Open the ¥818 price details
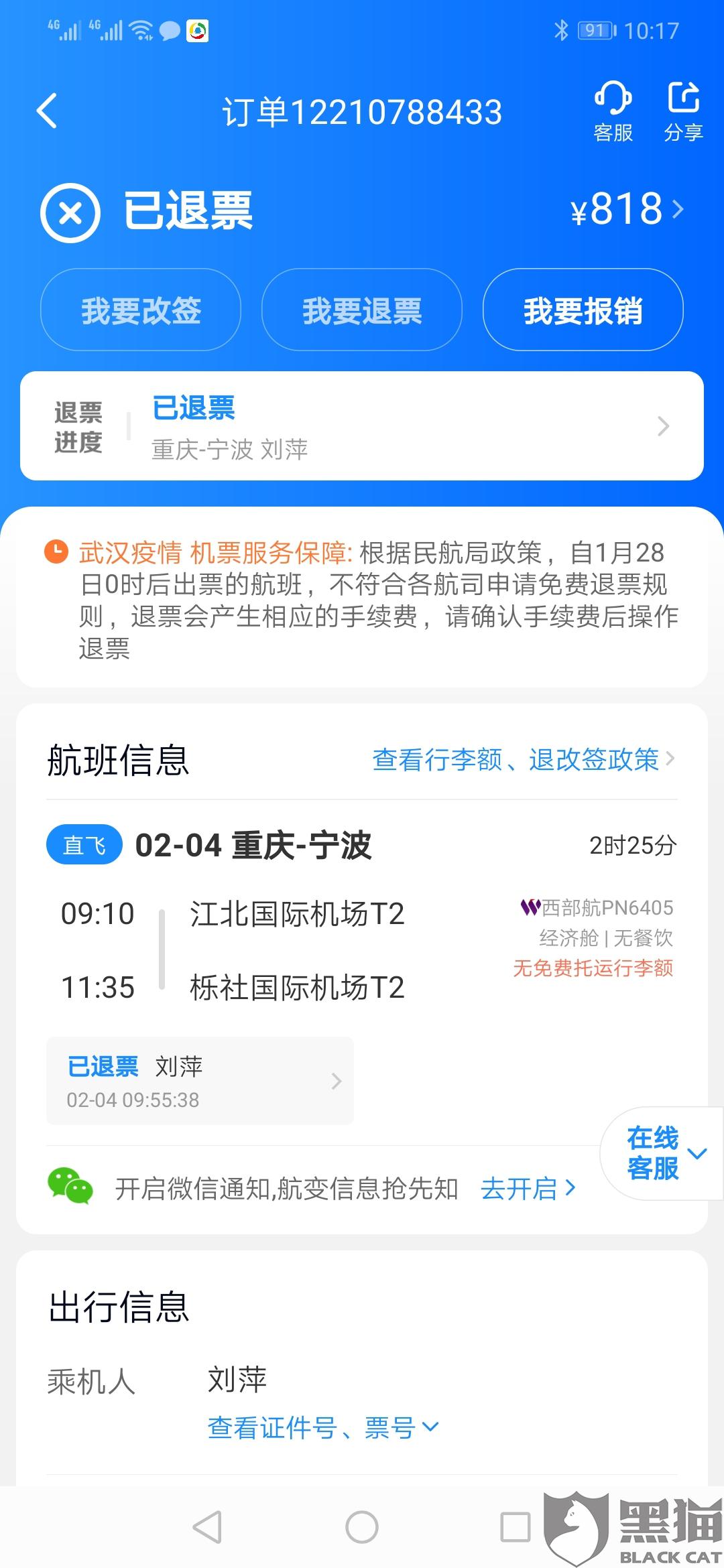 (627, 210)
